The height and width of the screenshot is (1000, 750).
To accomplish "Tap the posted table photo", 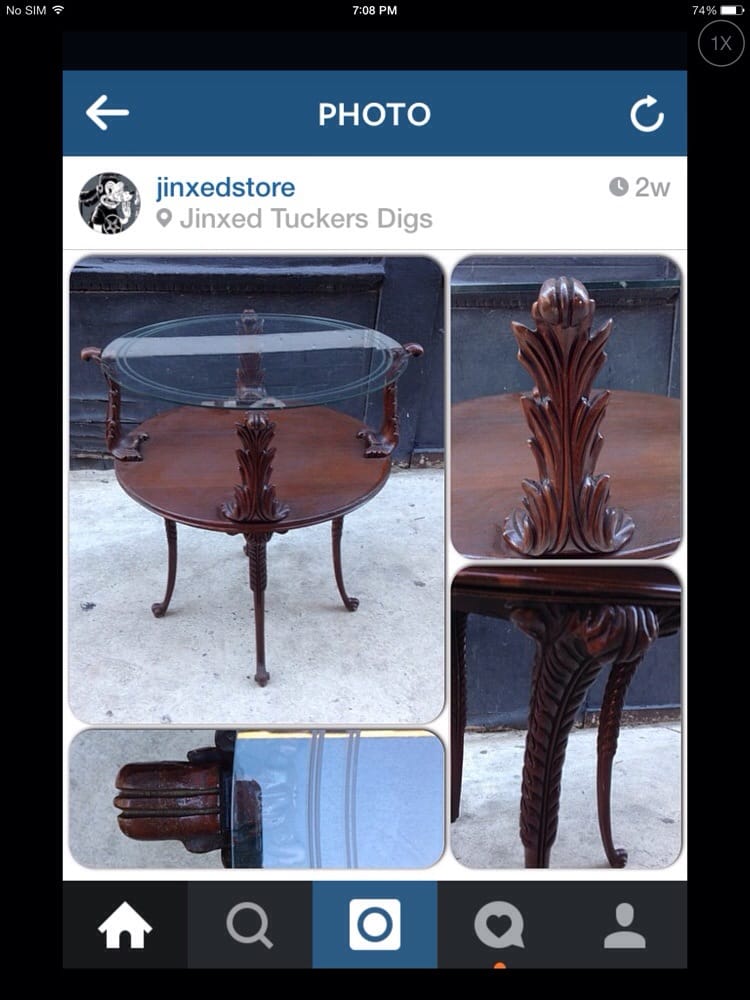I will click(x=375, y=562).
